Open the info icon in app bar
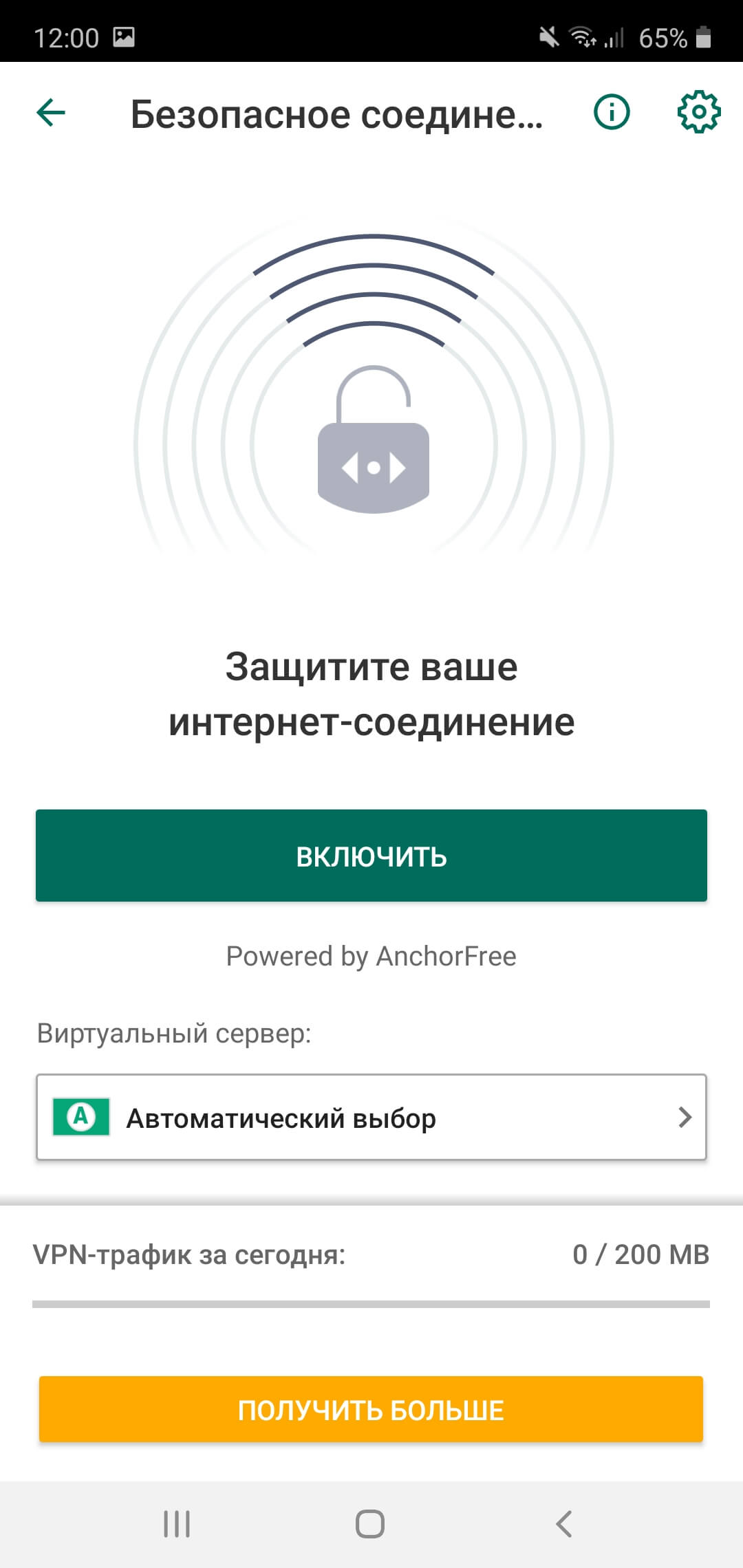Viewport: 743px width, 1568px height. click(612, 111)
